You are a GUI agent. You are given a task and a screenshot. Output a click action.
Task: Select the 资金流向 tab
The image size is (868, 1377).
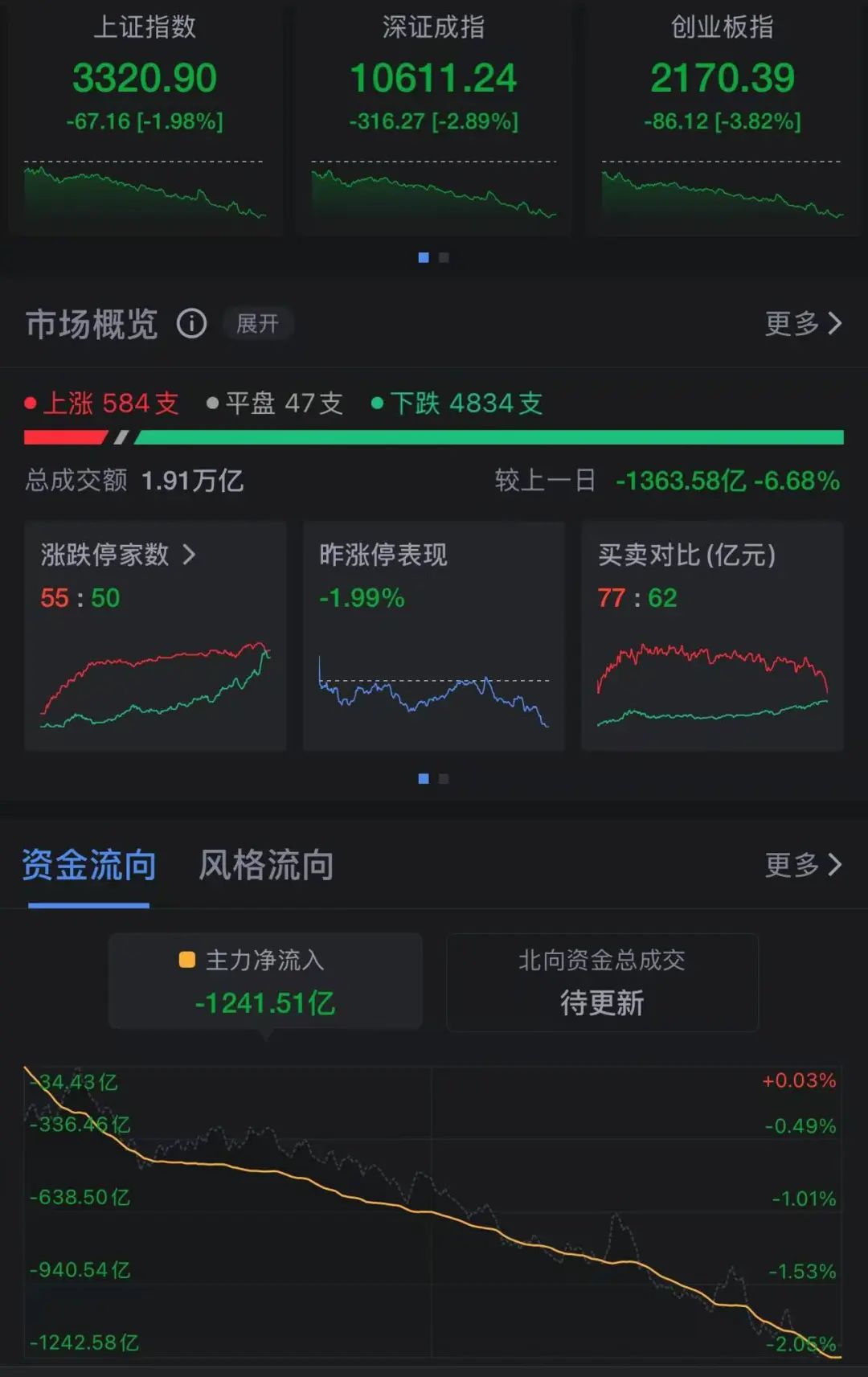pyautogui.click(x=87, y=866)
